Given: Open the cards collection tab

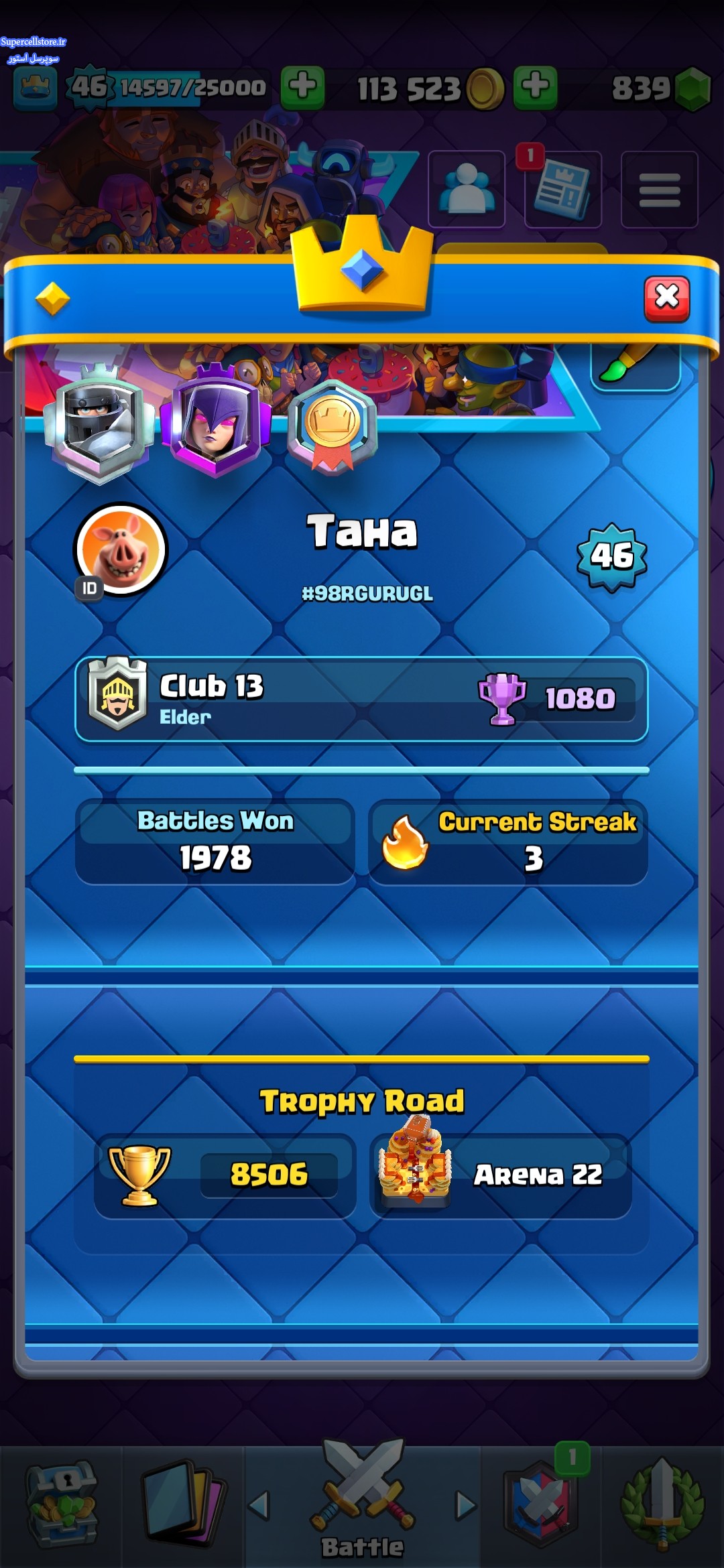Looking at the screenshot, I should click(184, 1506).
